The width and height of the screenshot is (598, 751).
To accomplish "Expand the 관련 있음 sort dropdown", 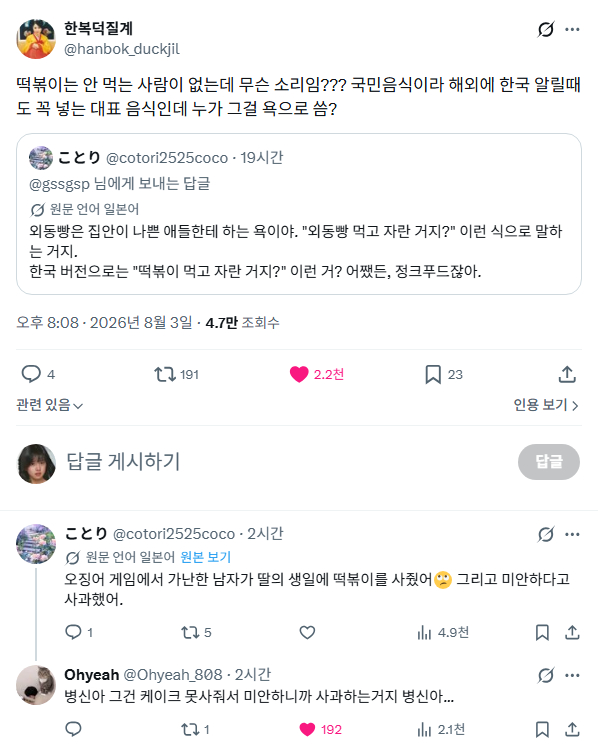I will [49, 405].
